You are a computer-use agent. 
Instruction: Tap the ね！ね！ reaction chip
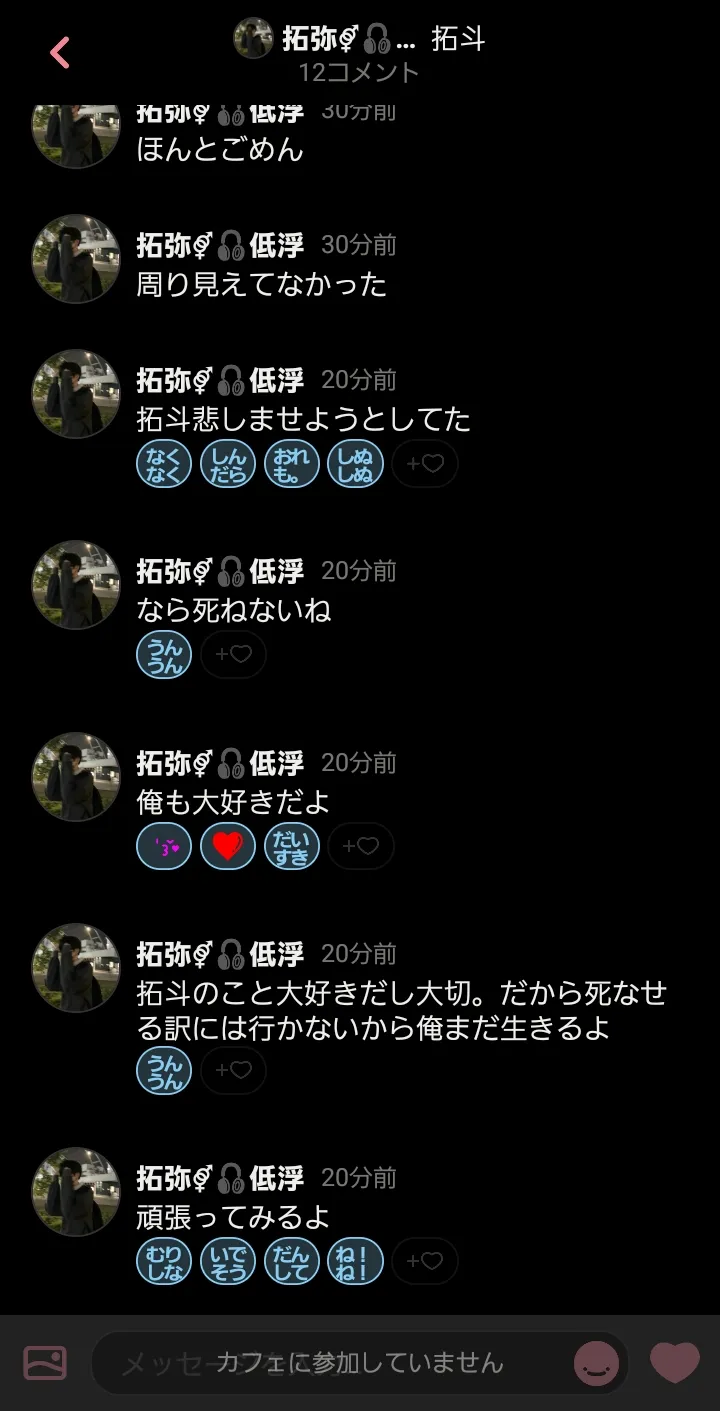point(355,1261)
